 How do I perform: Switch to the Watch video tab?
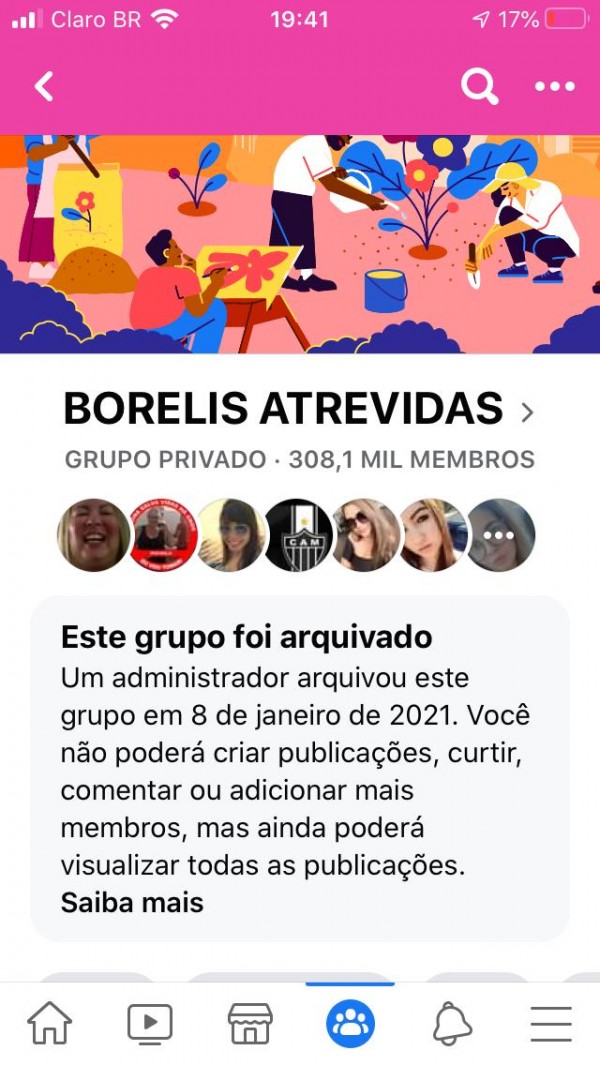pyautogui.click(x=150, y=1023)
